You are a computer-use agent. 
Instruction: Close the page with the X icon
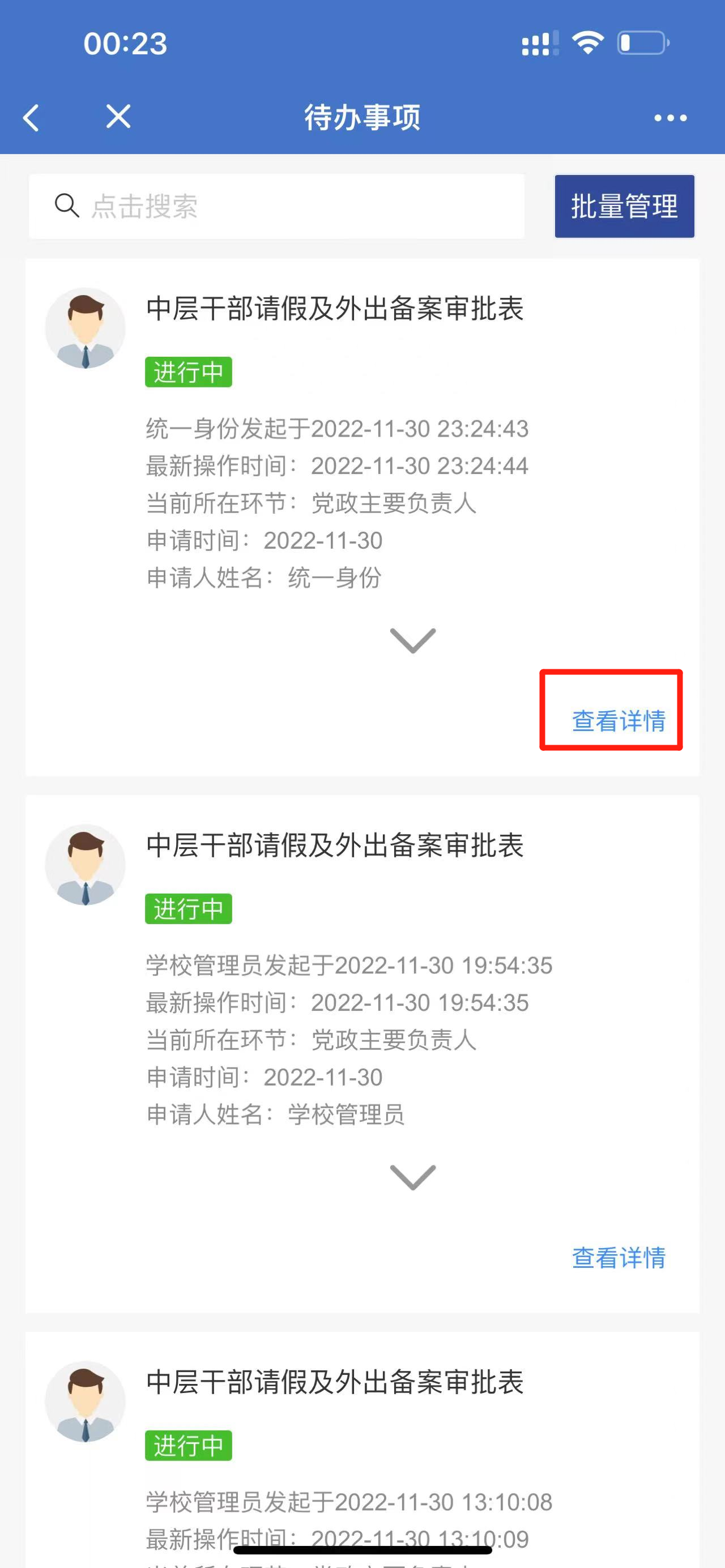[118, 116]
